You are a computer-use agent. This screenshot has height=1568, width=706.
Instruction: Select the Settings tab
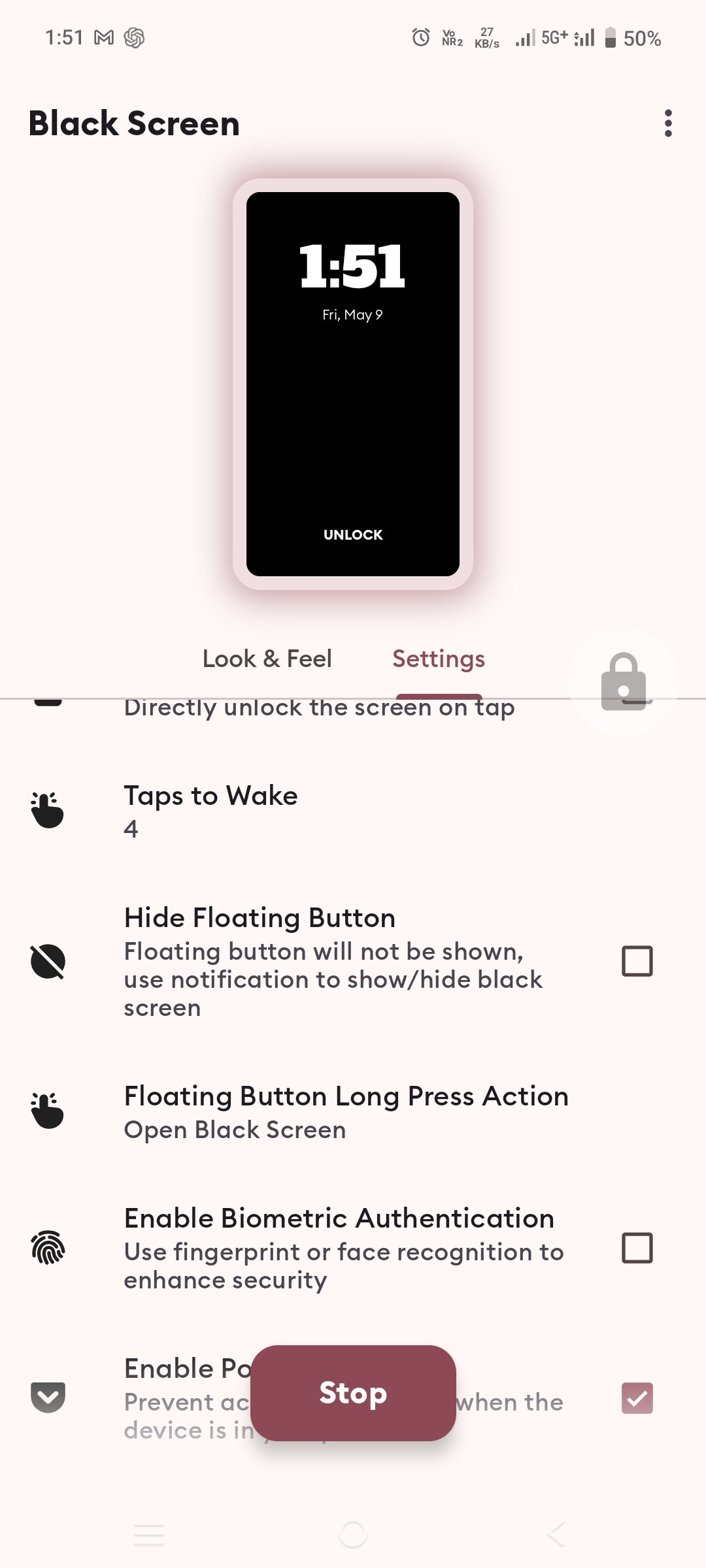(x=439, y=659)
